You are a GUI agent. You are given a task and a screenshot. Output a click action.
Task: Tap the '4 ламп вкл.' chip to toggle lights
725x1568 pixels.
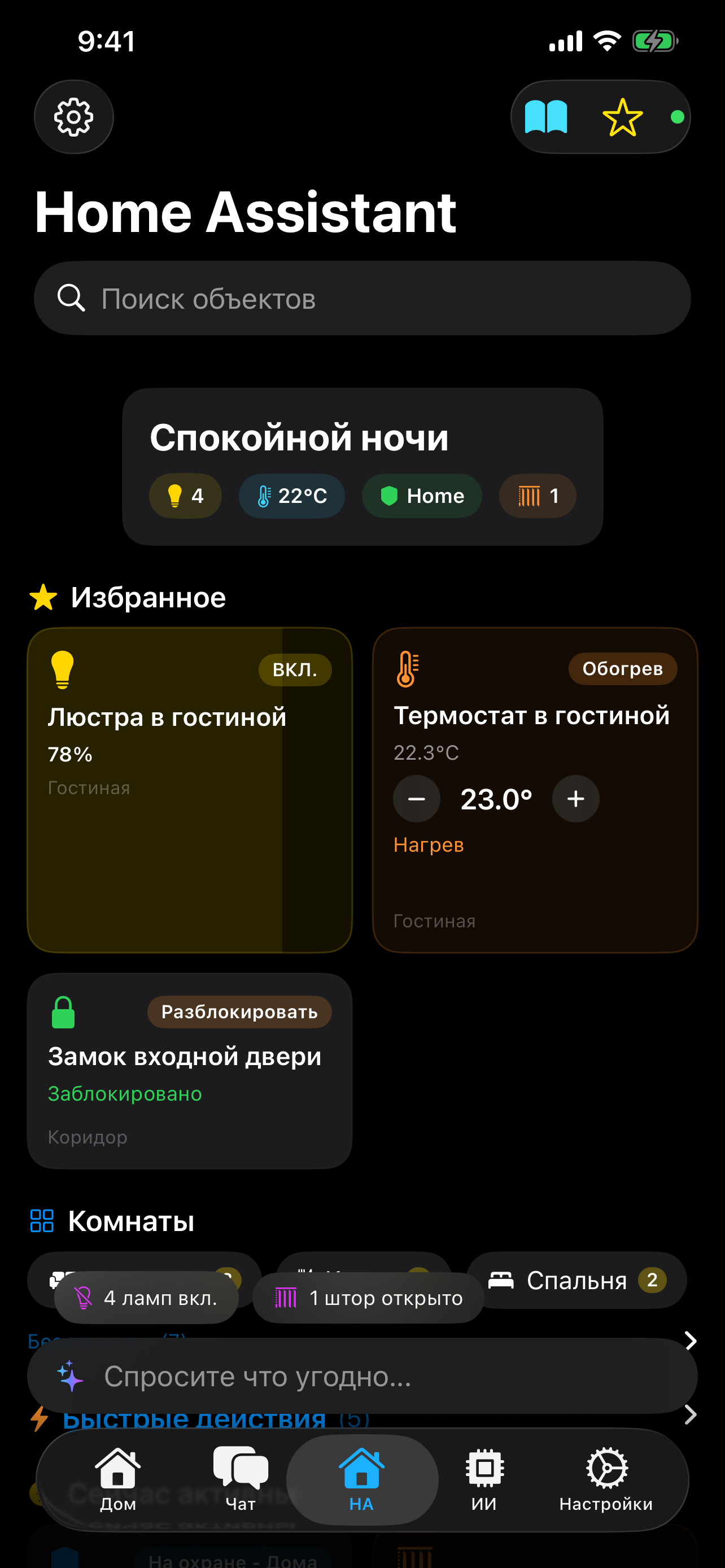point(147,1298)
